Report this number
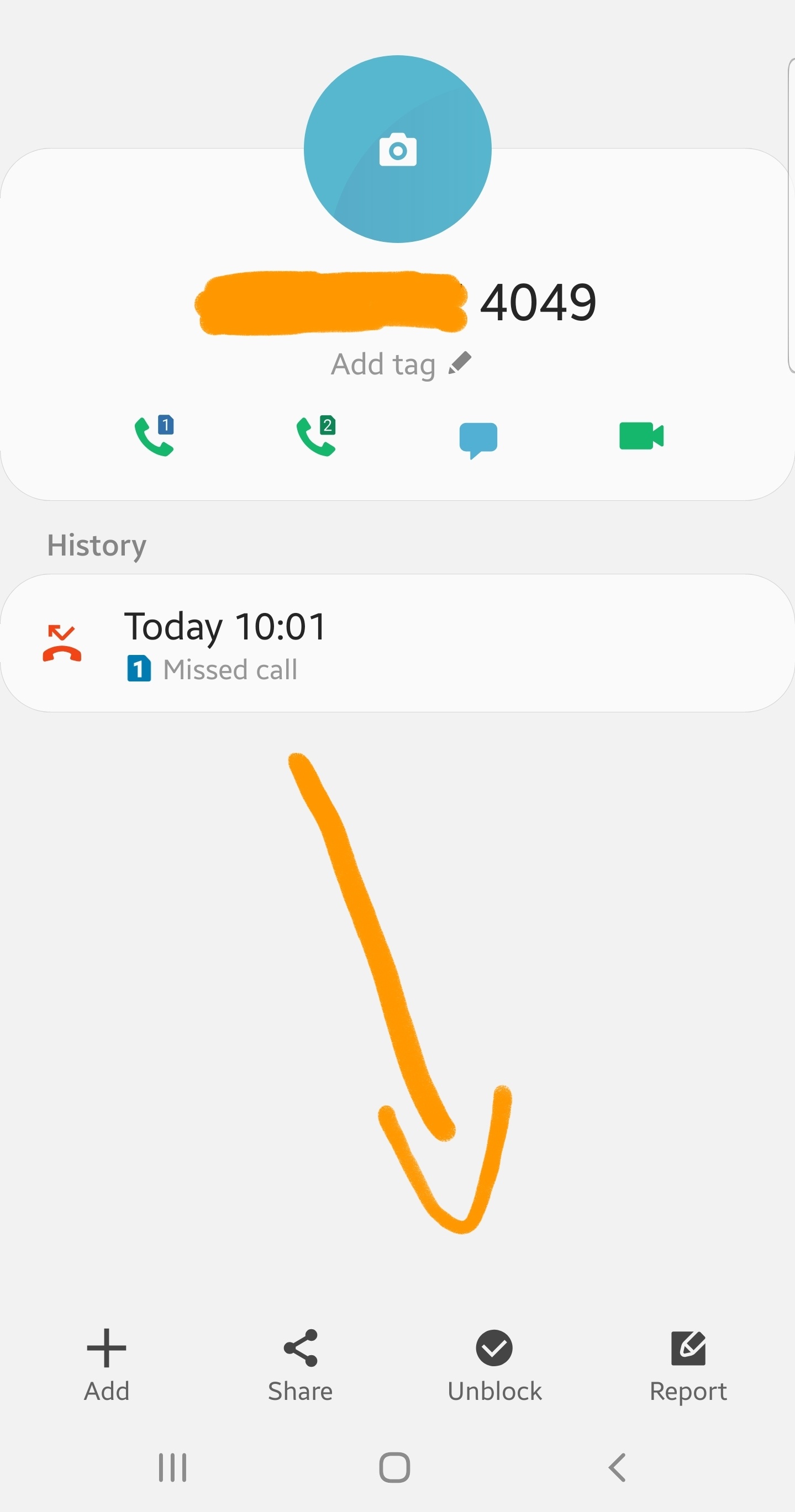This screenshot has width=795, height=1512. pos(688,1366)
